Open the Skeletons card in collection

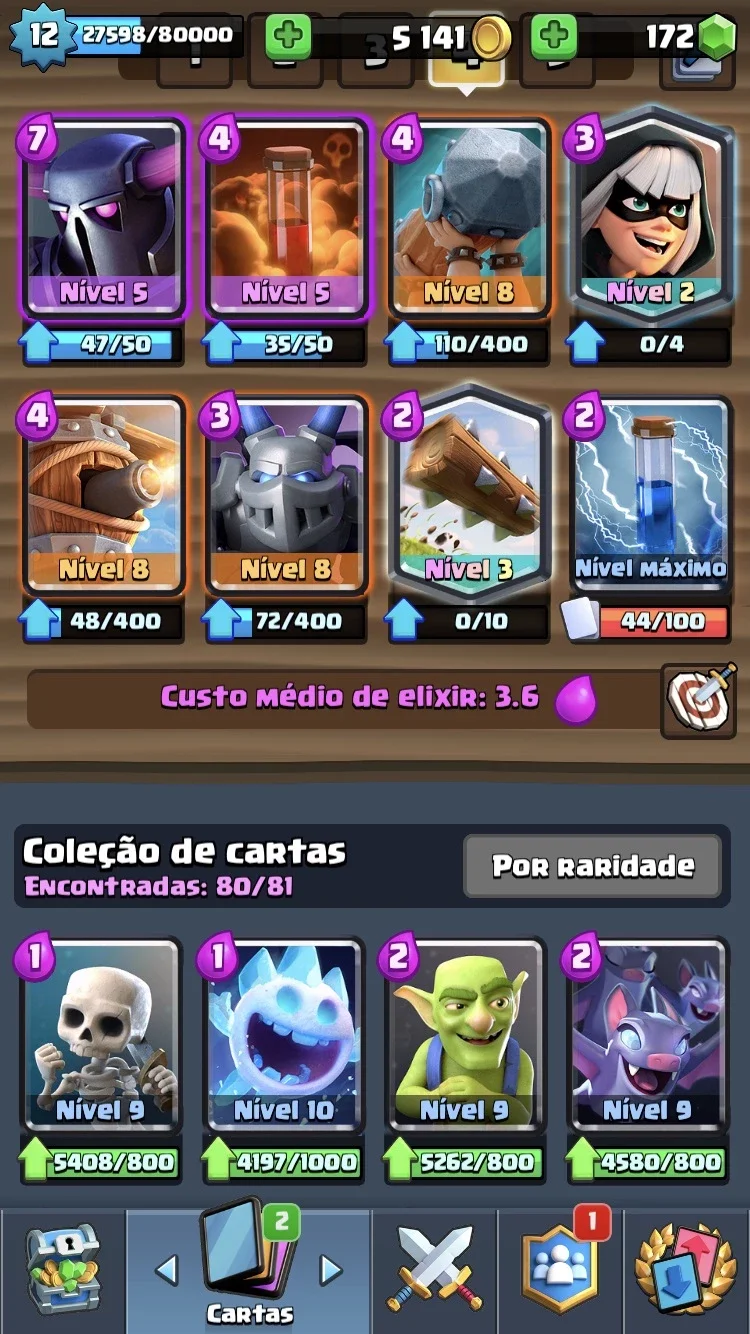[102, 1038]
